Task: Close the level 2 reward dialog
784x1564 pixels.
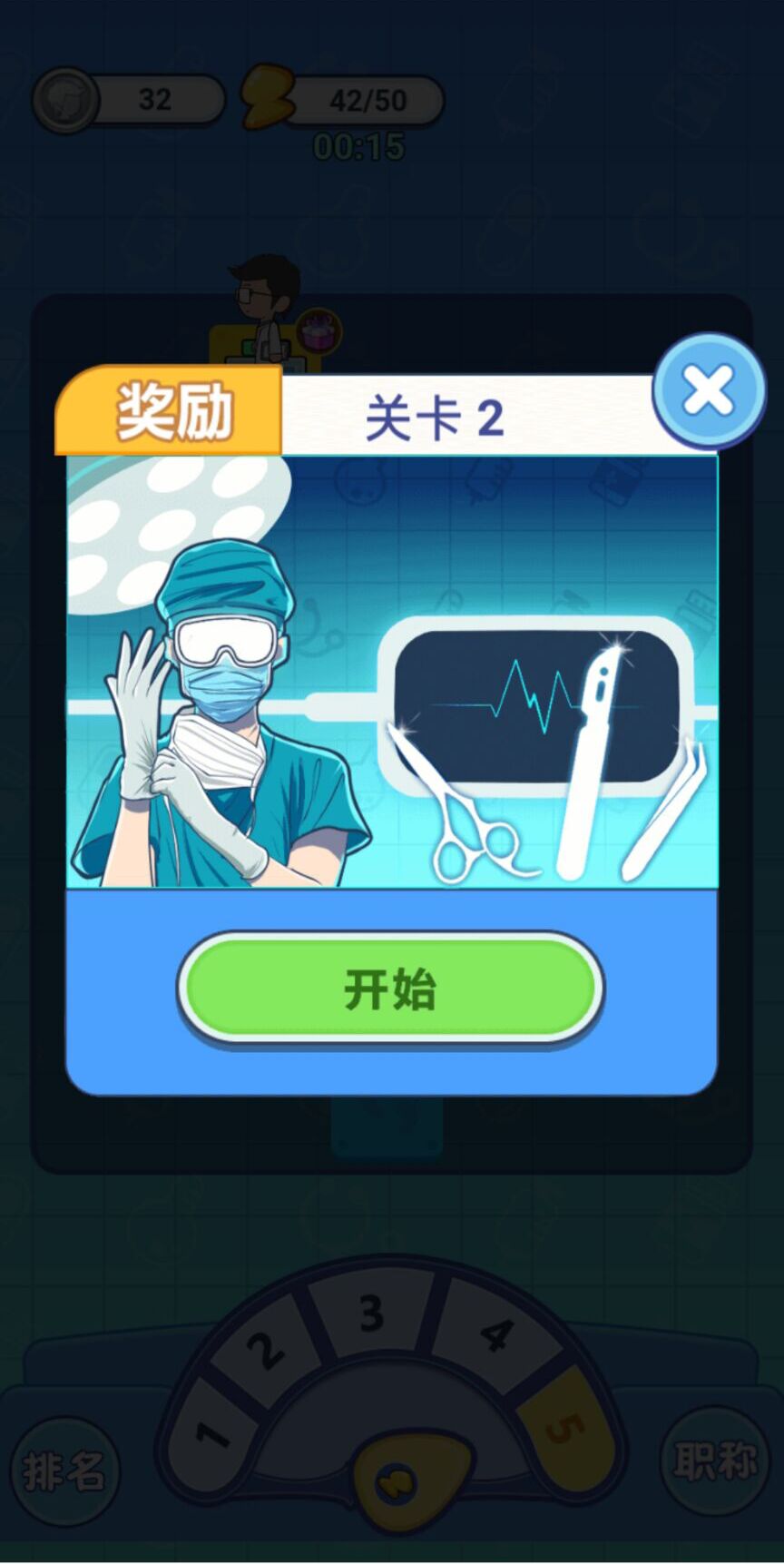Action: [709, 391]
